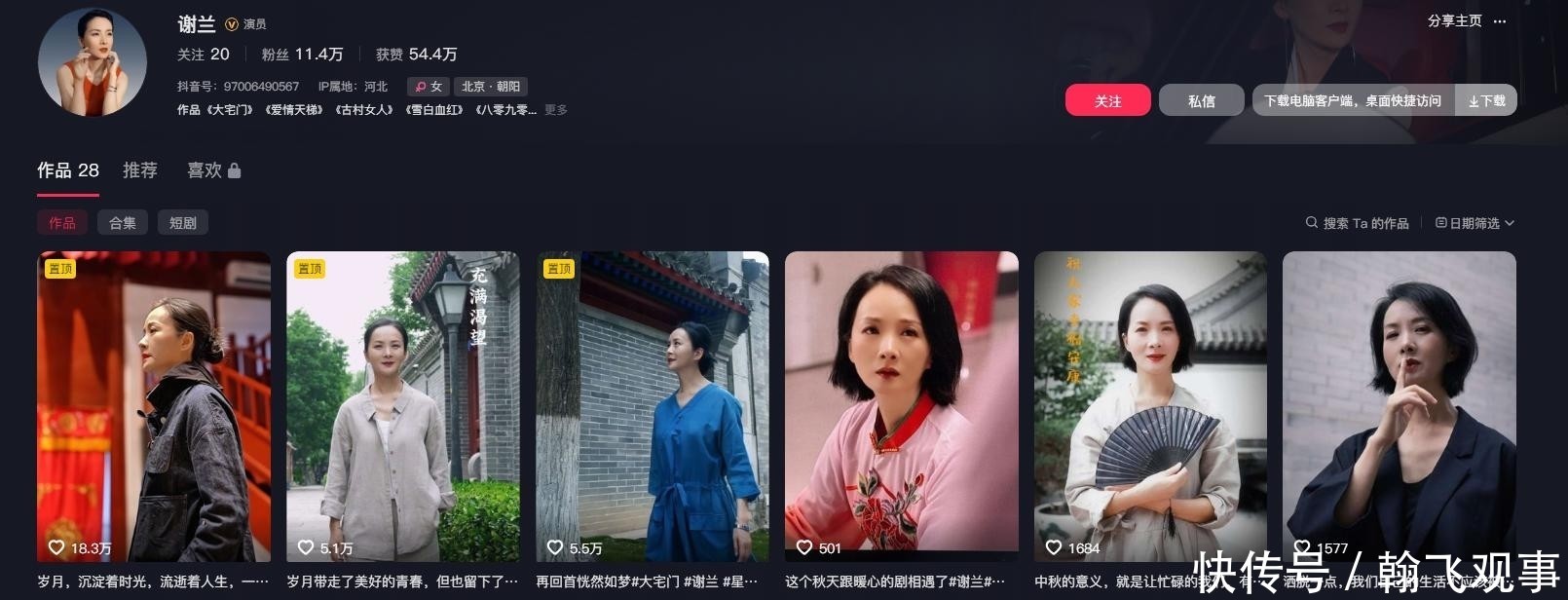Open the locked 喜欢 tab
Image resolution: width=1568 pixels, height=600 pixels.
coord(213,170)
